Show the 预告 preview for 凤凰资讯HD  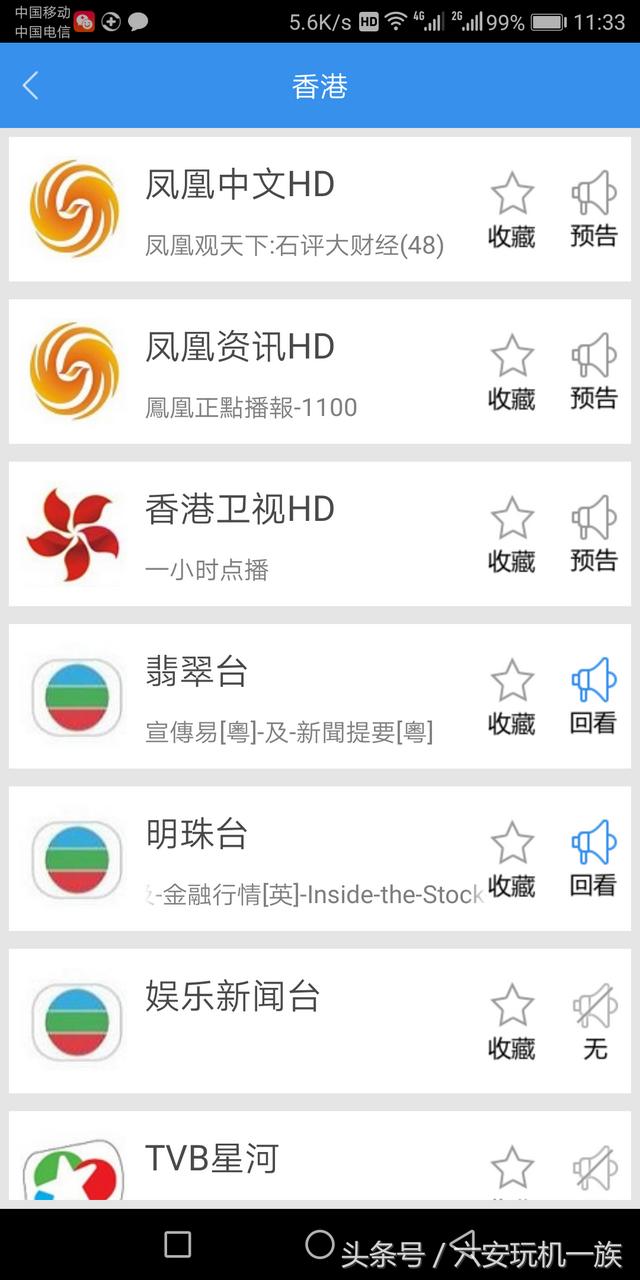(594, 371)
